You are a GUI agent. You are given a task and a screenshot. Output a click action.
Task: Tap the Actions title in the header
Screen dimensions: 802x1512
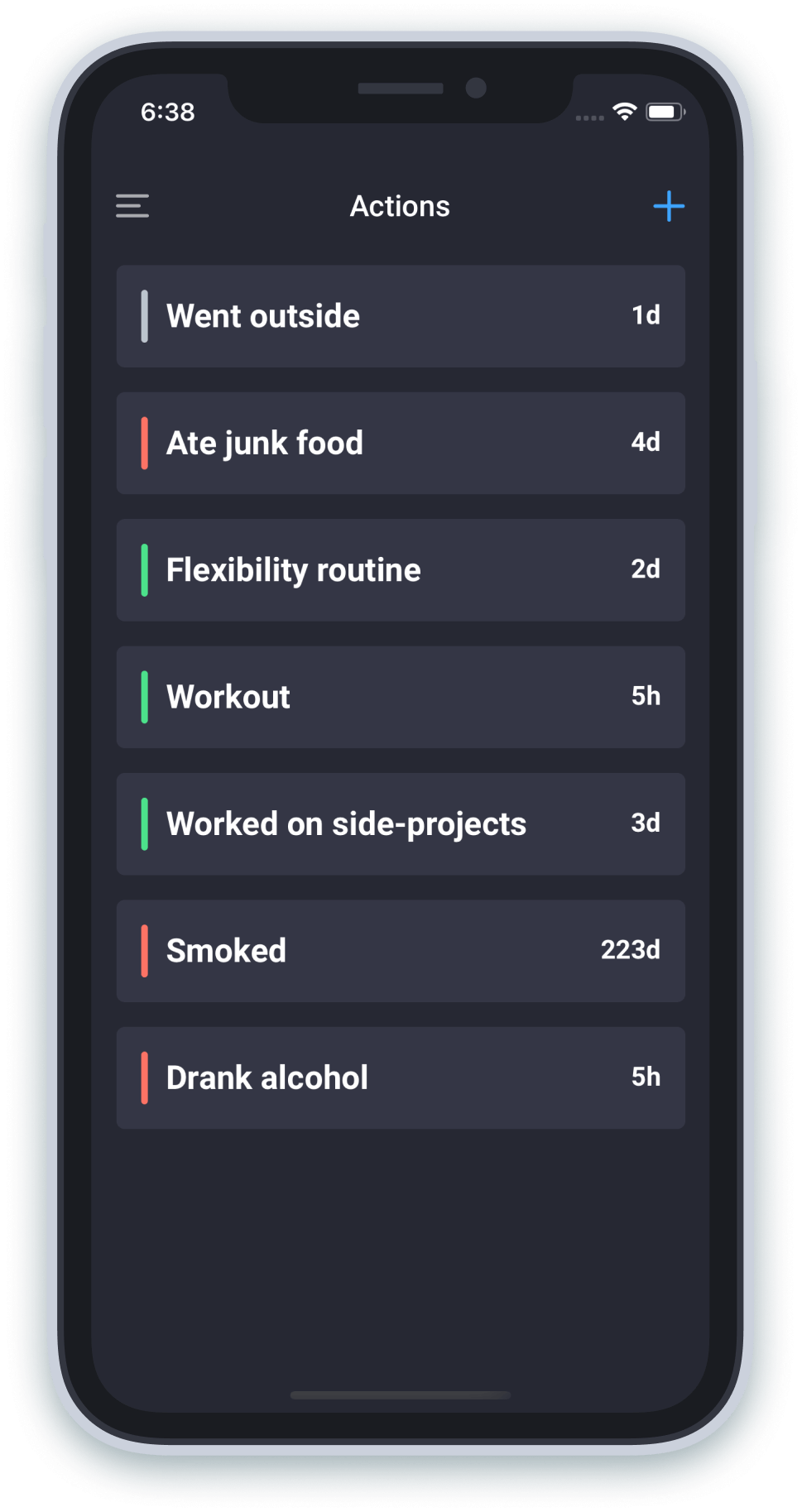tap(400, 206)
